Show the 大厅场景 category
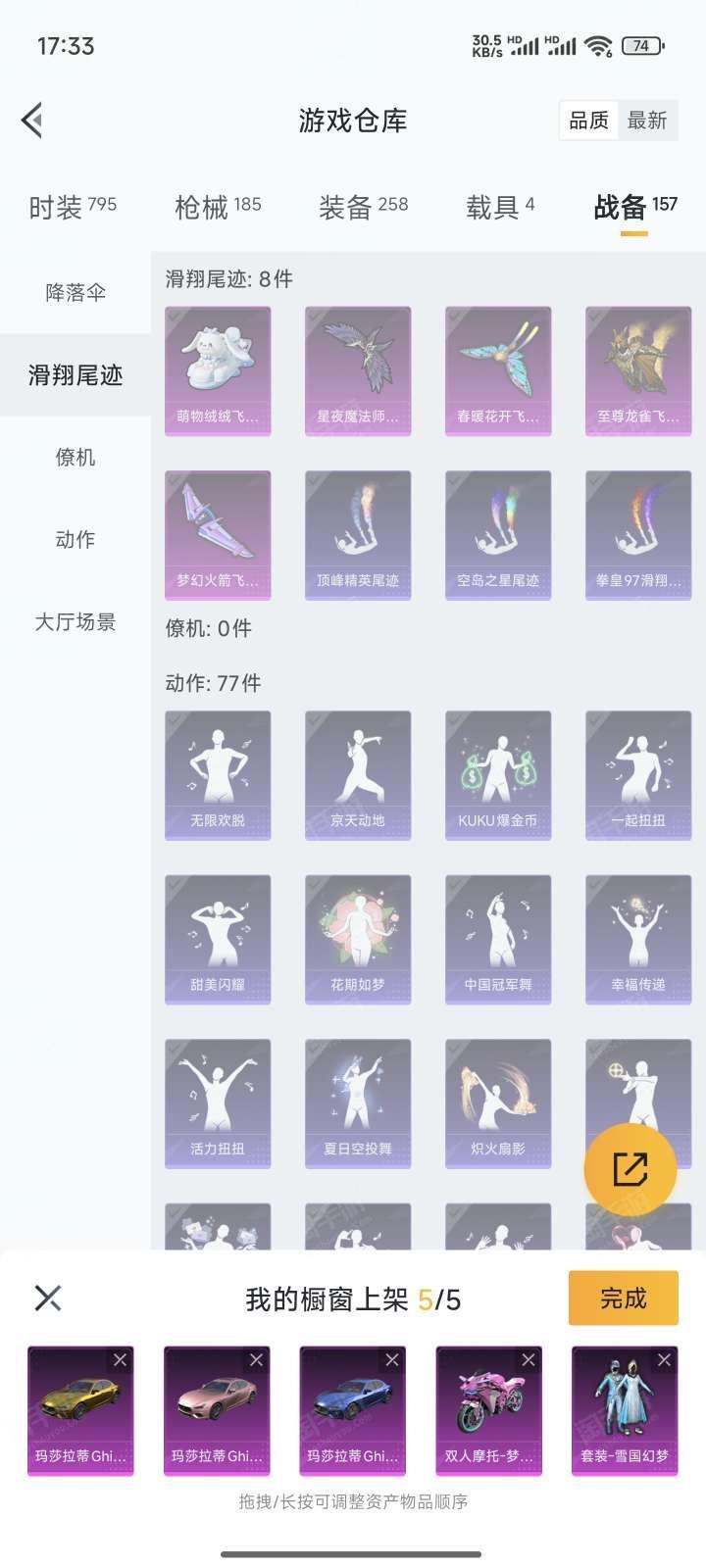Viewport: 706px width, 1568px height. pos(76,621)
